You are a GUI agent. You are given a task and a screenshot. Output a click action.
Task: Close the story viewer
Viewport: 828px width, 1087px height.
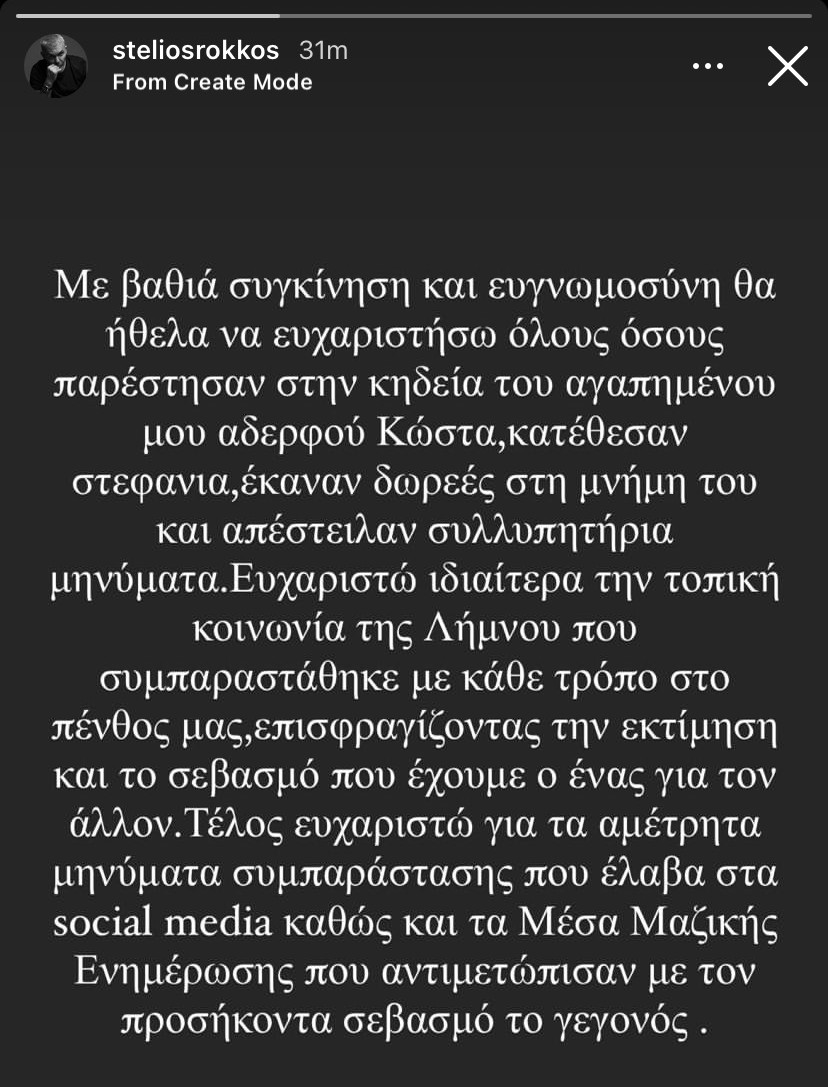tap(787, 67)
